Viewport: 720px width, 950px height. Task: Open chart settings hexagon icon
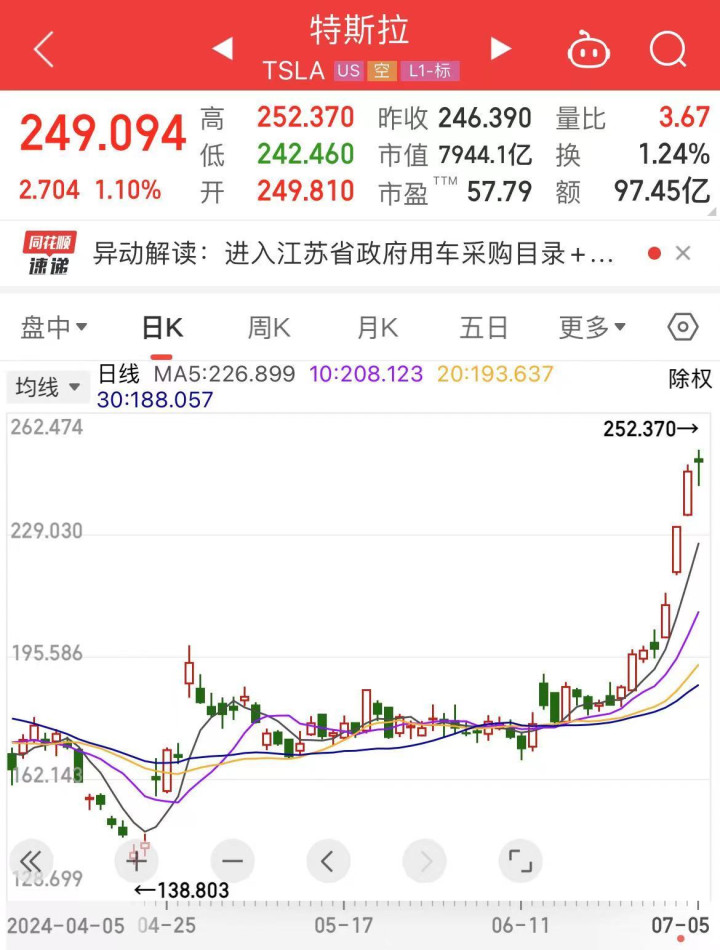point(682,327)
